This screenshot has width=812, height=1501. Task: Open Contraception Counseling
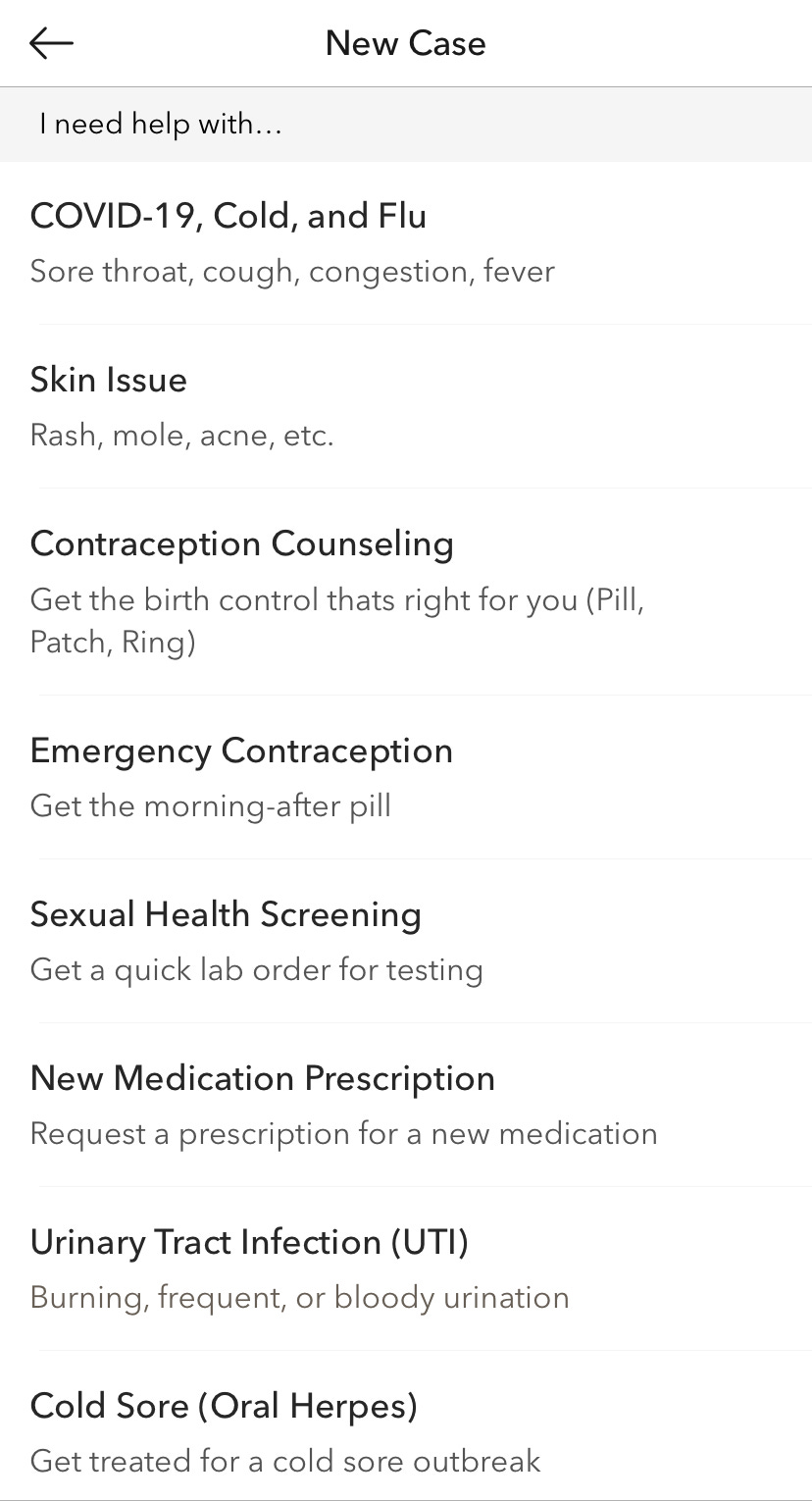pos(406,593)
